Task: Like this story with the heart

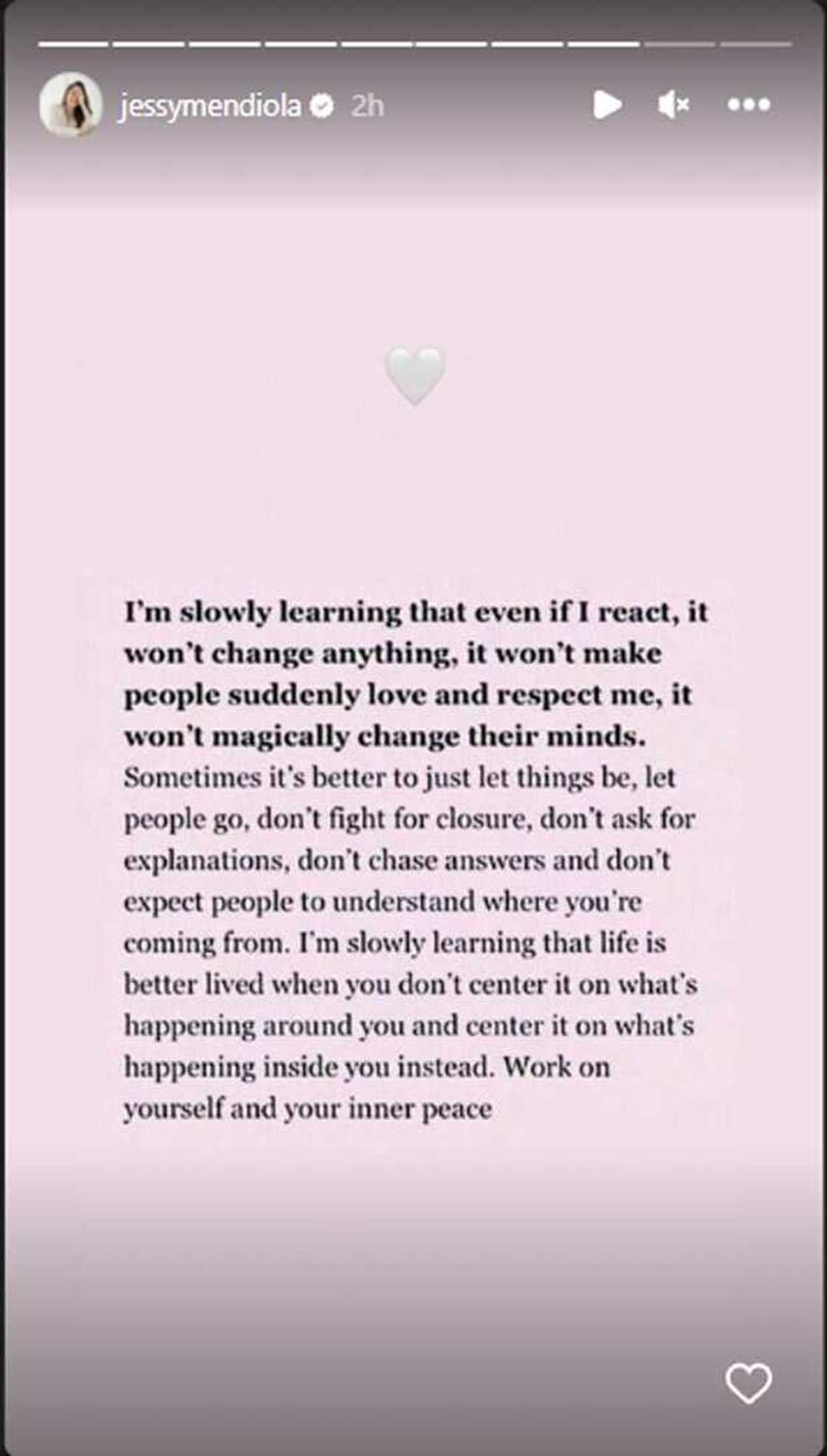Action: [749, 1382]
